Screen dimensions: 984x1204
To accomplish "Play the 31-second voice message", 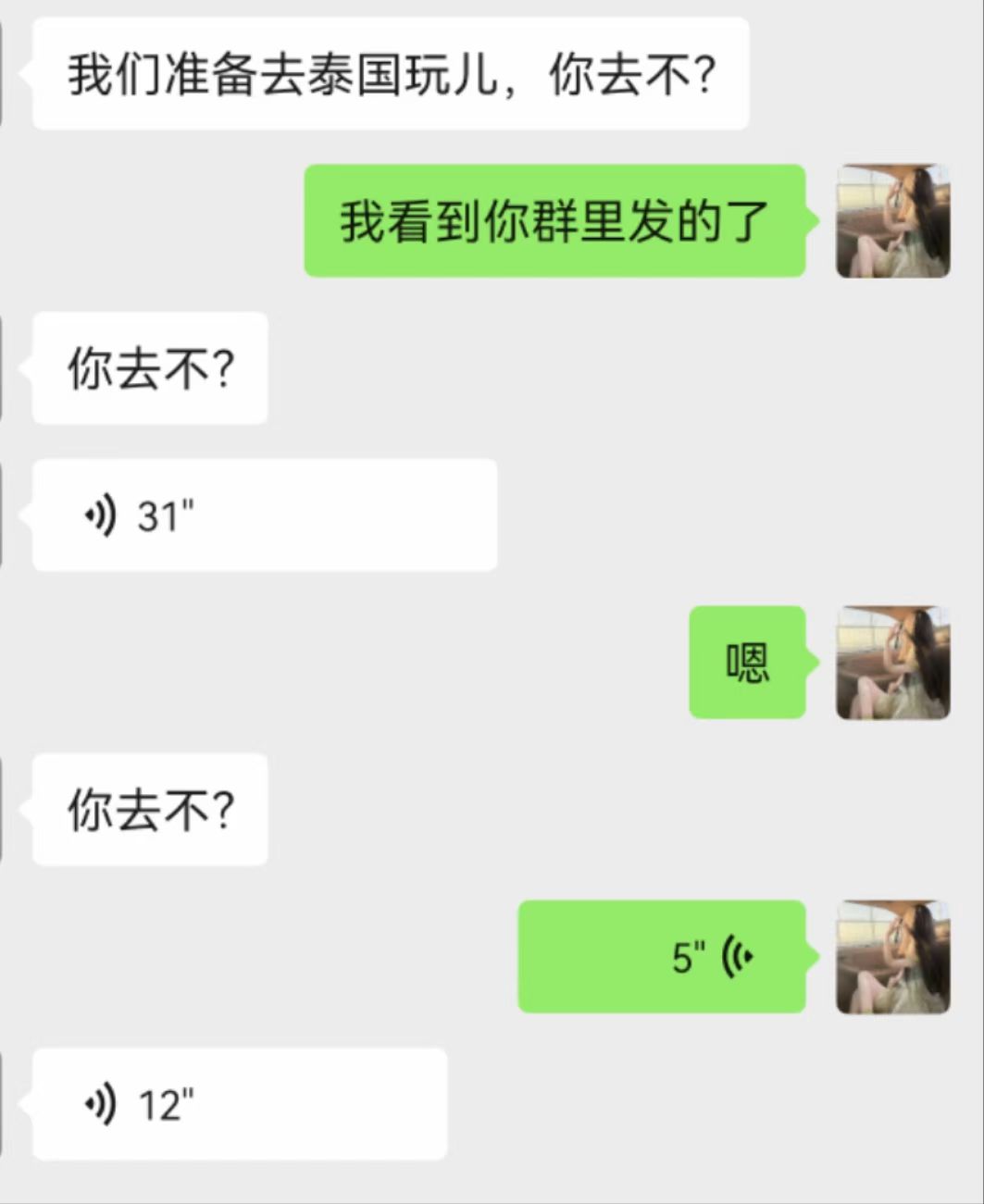I will click(x=265, y=515).
